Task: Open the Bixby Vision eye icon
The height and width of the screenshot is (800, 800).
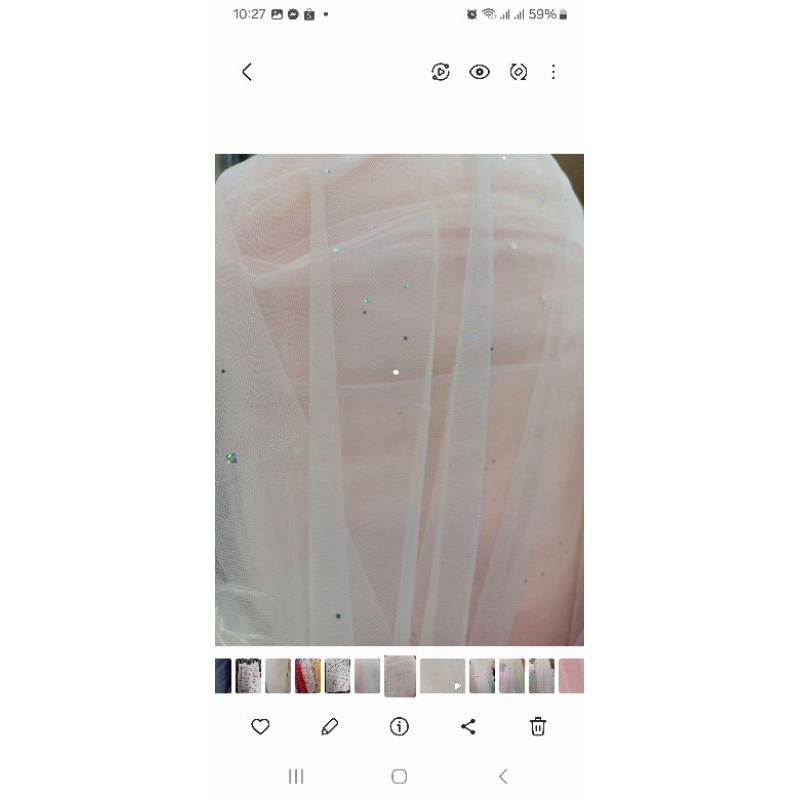Action: (x=479, y=72)
